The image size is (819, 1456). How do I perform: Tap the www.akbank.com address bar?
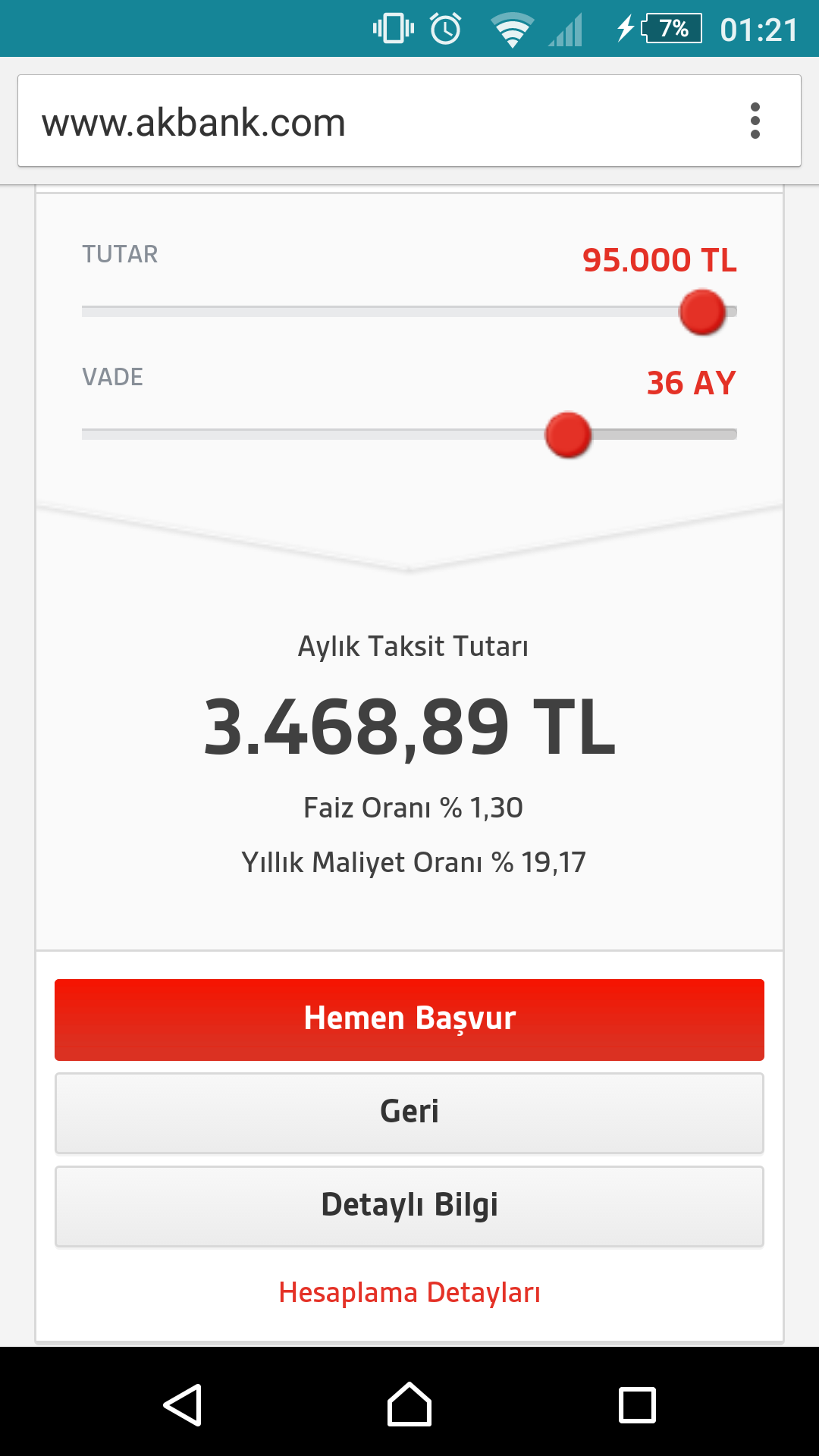tap(379, 121)
